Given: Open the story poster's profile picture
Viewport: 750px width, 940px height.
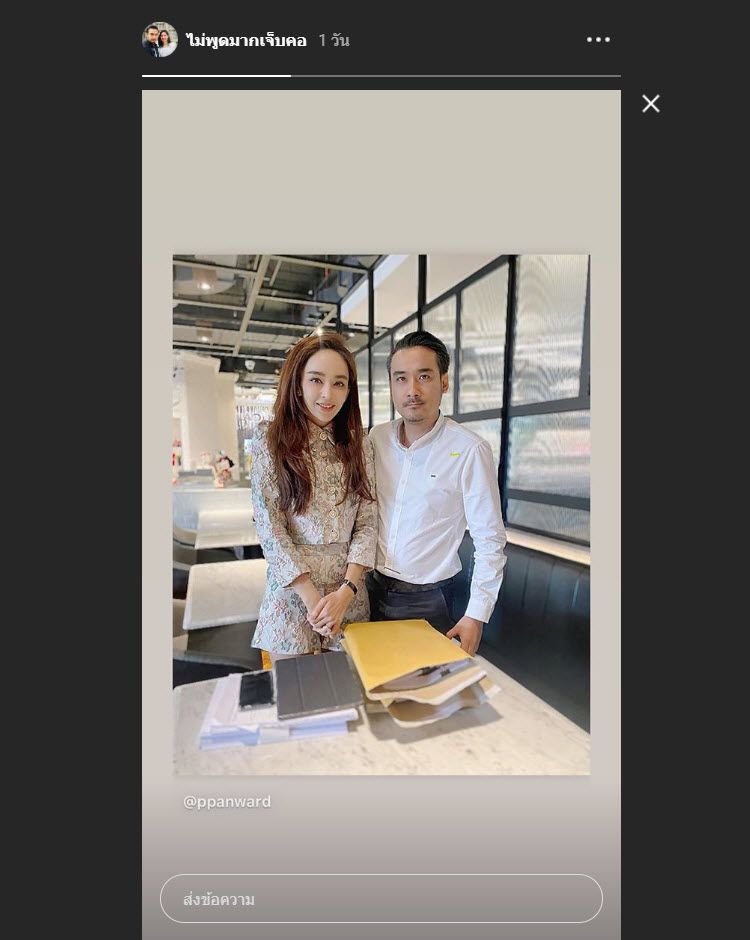Looking at the screenshot, I should coord(160,40).
